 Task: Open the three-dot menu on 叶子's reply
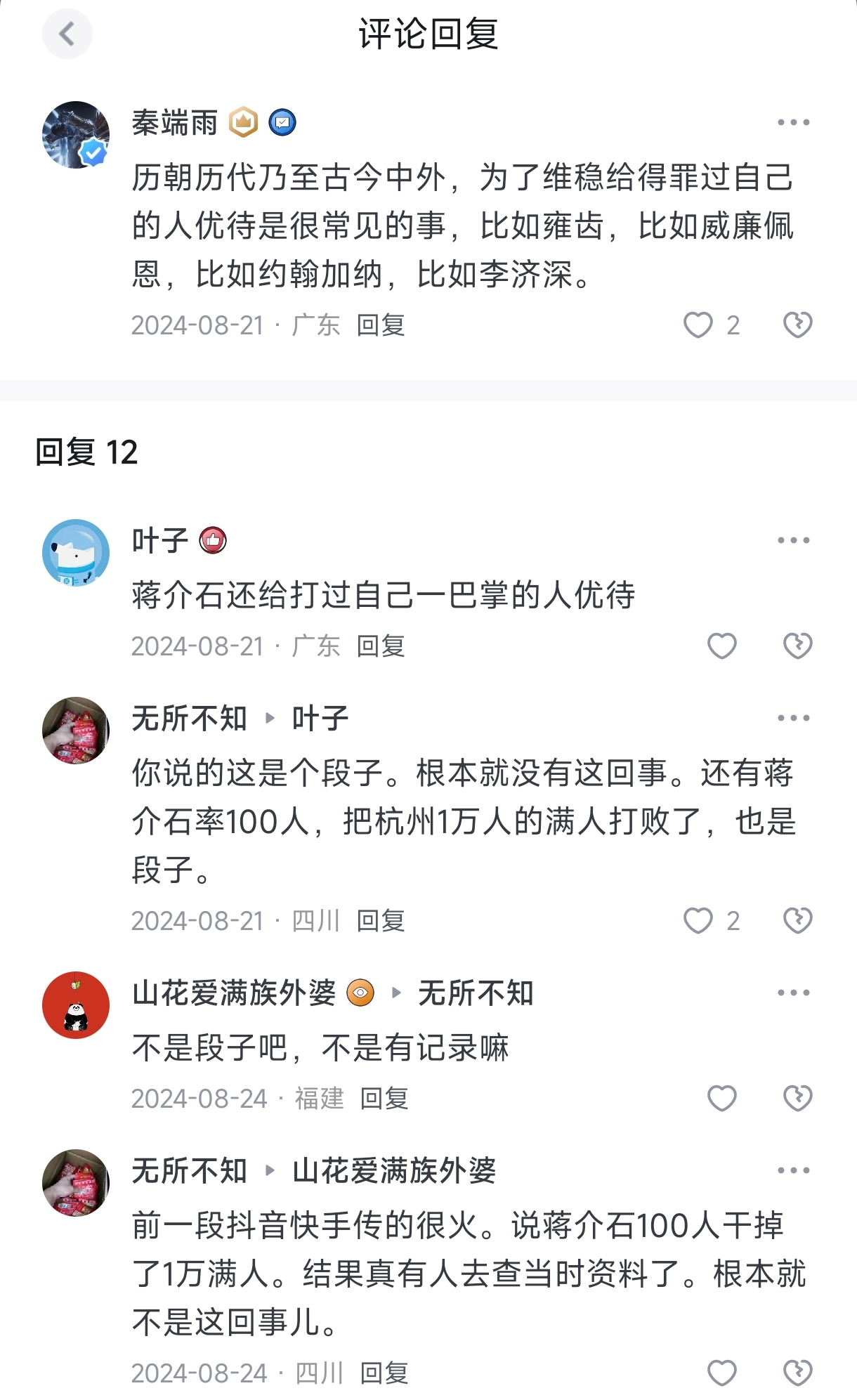tap(794, 540)
